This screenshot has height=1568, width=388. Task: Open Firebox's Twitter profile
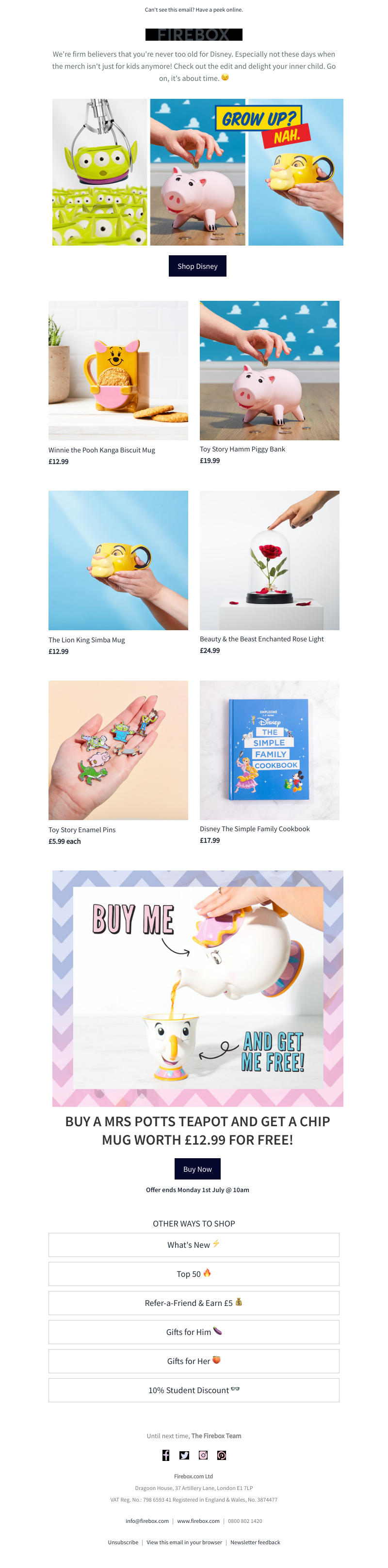click(184, 1455)
